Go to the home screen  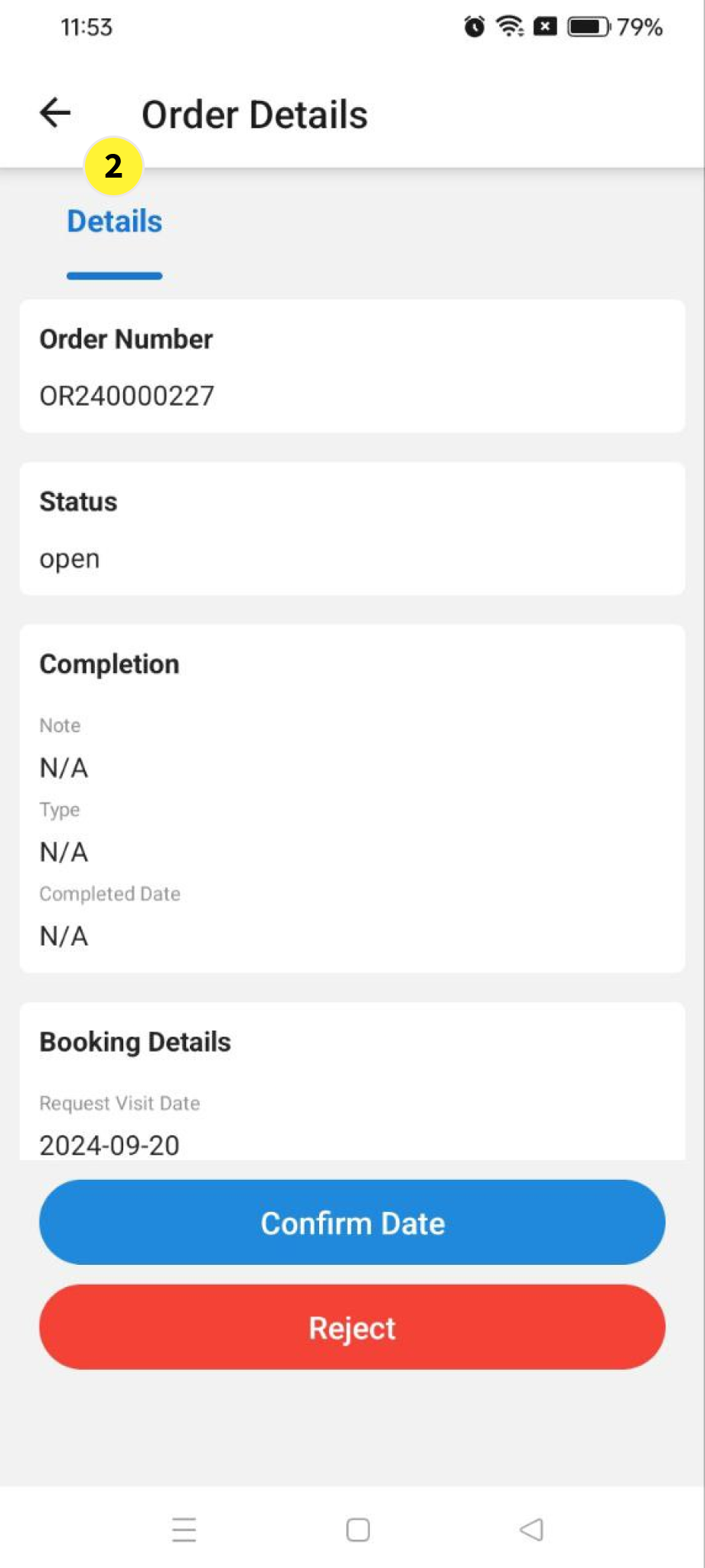pos(357,1530)
